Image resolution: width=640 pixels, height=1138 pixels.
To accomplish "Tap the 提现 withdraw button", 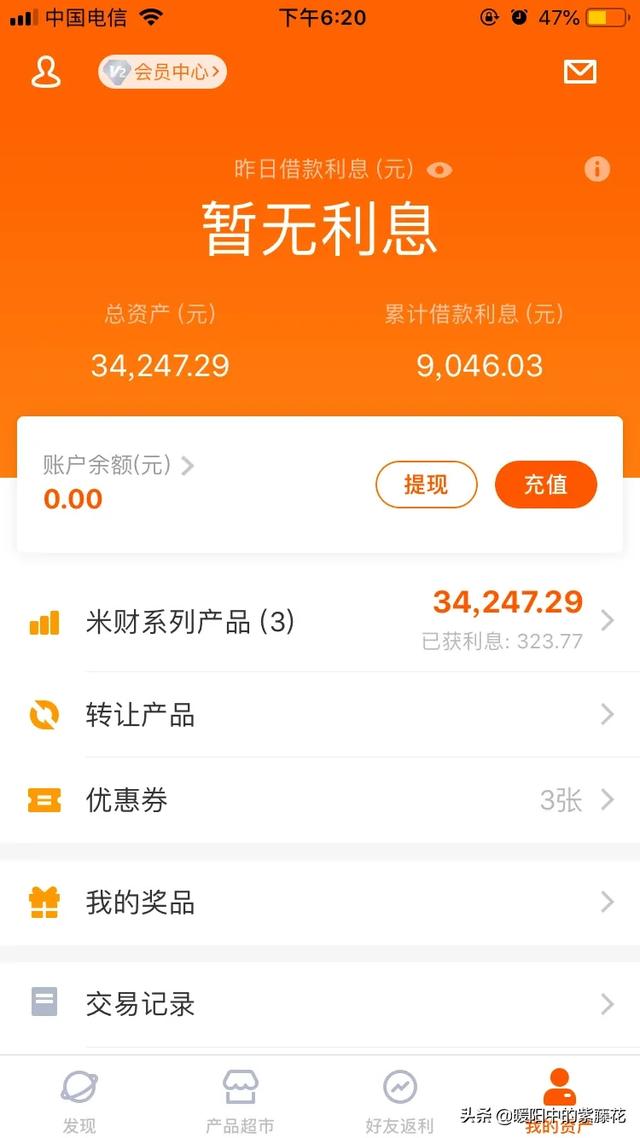I will pyautogui.click(x=426, y=485).
